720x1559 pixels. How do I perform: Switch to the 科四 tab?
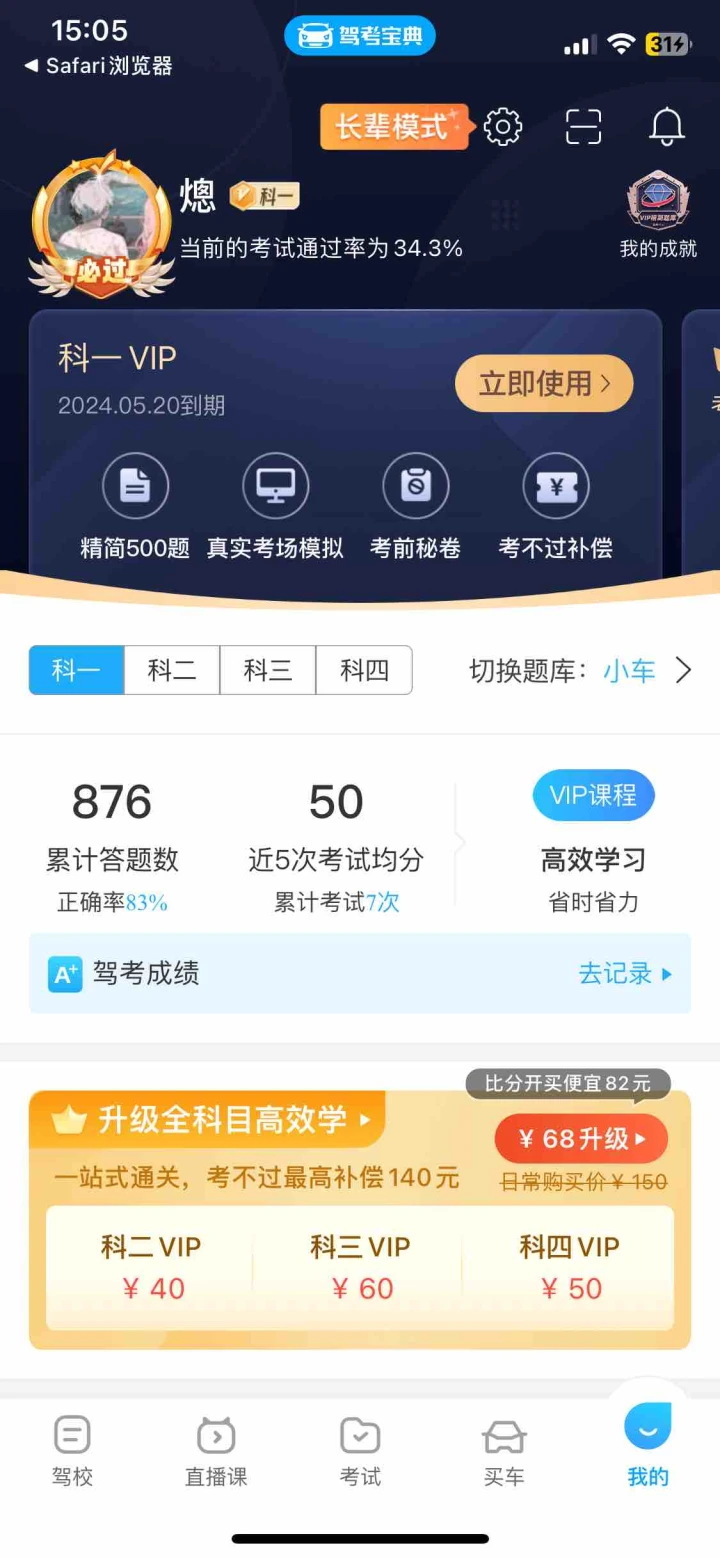point(364,670)
